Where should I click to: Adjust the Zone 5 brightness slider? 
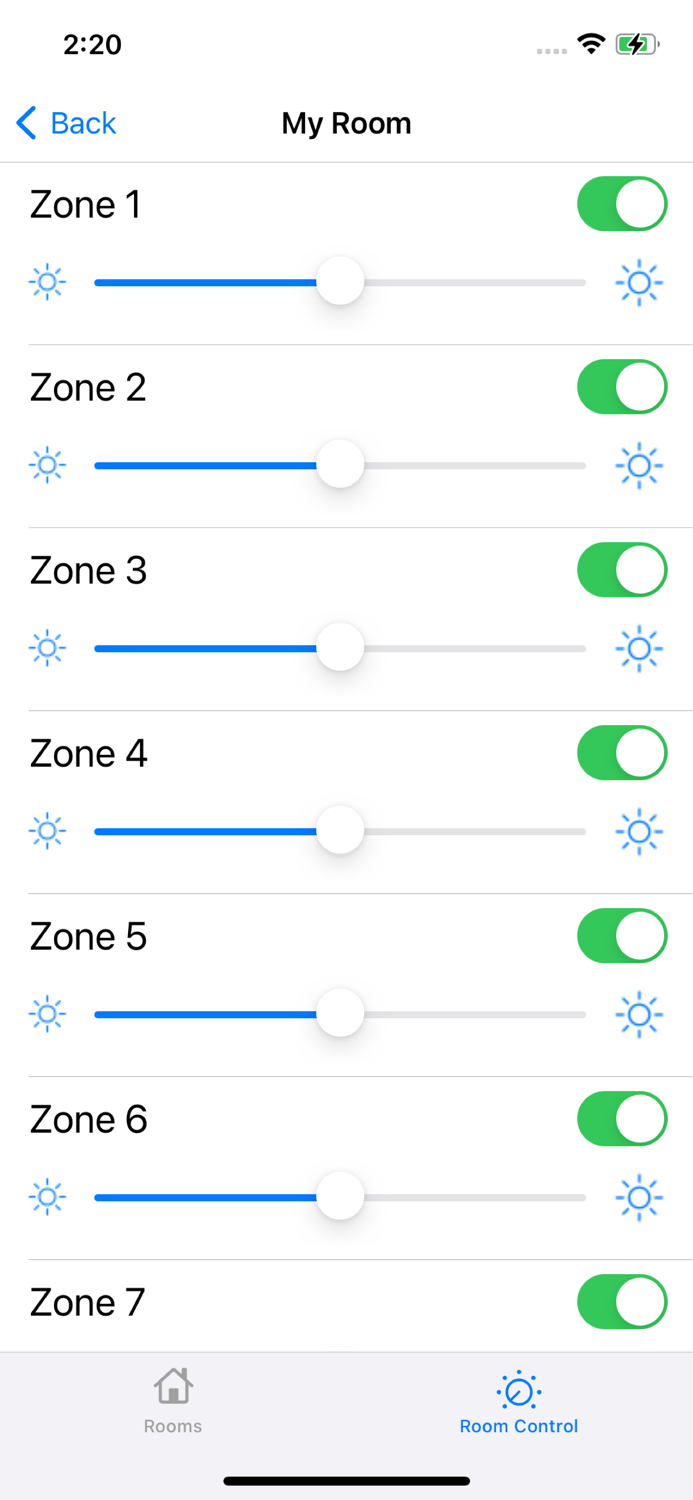(340, 1015)
